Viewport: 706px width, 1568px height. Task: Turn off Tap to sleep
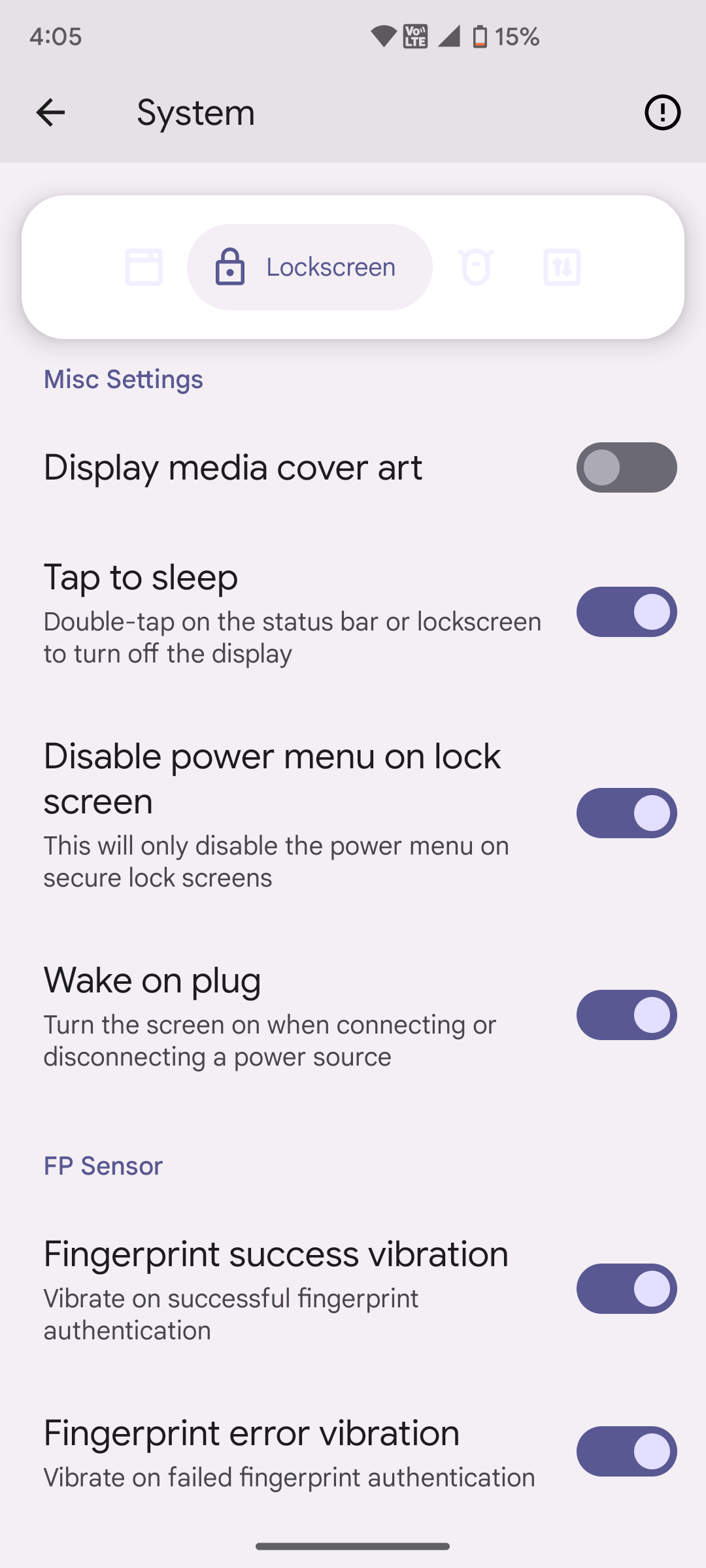[x=626, y=612]
